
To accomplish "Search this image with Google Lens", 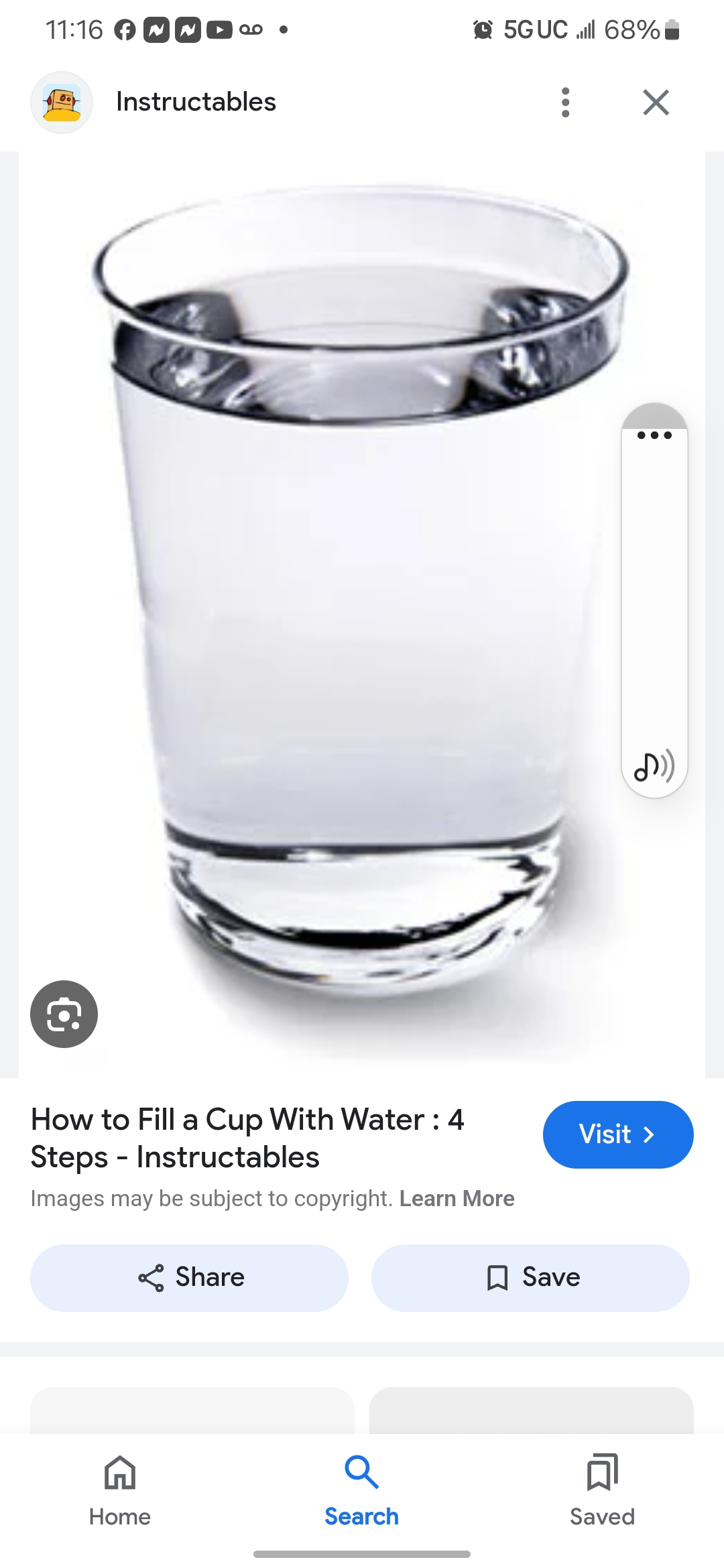I will 64,1014.
